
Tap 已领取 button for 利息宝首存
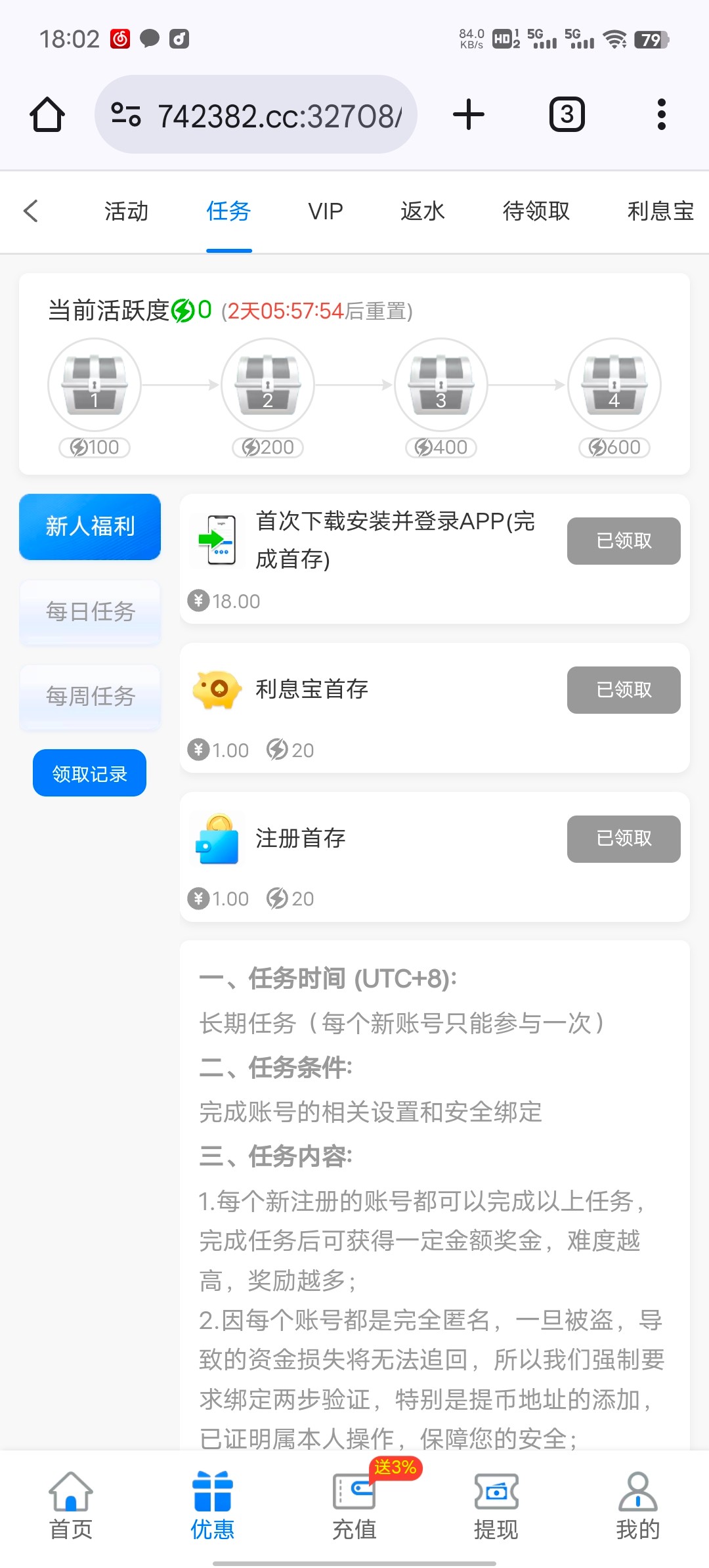click(624, 690)
